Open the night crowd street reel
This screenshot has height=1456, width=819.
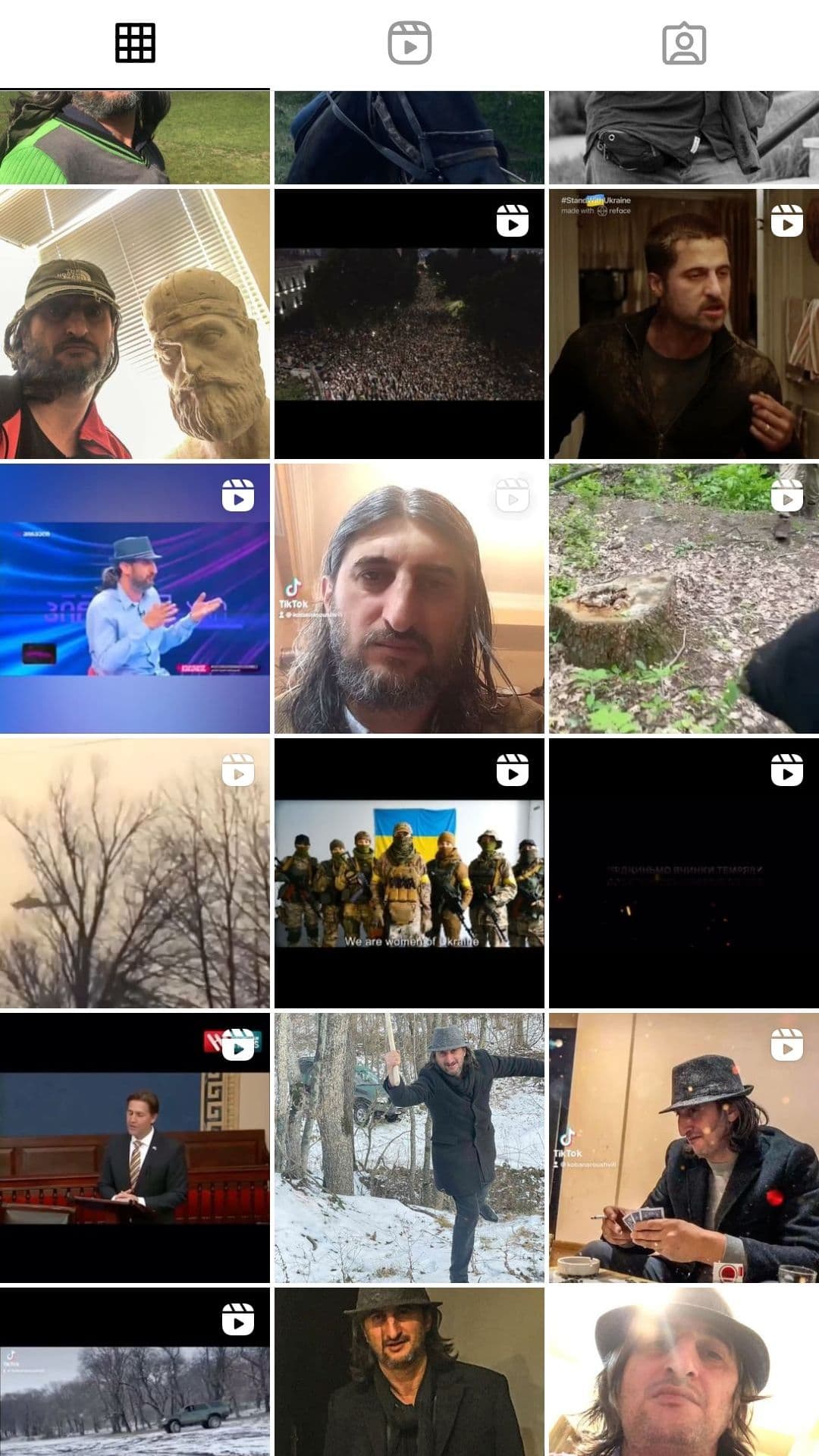(409, 324)
